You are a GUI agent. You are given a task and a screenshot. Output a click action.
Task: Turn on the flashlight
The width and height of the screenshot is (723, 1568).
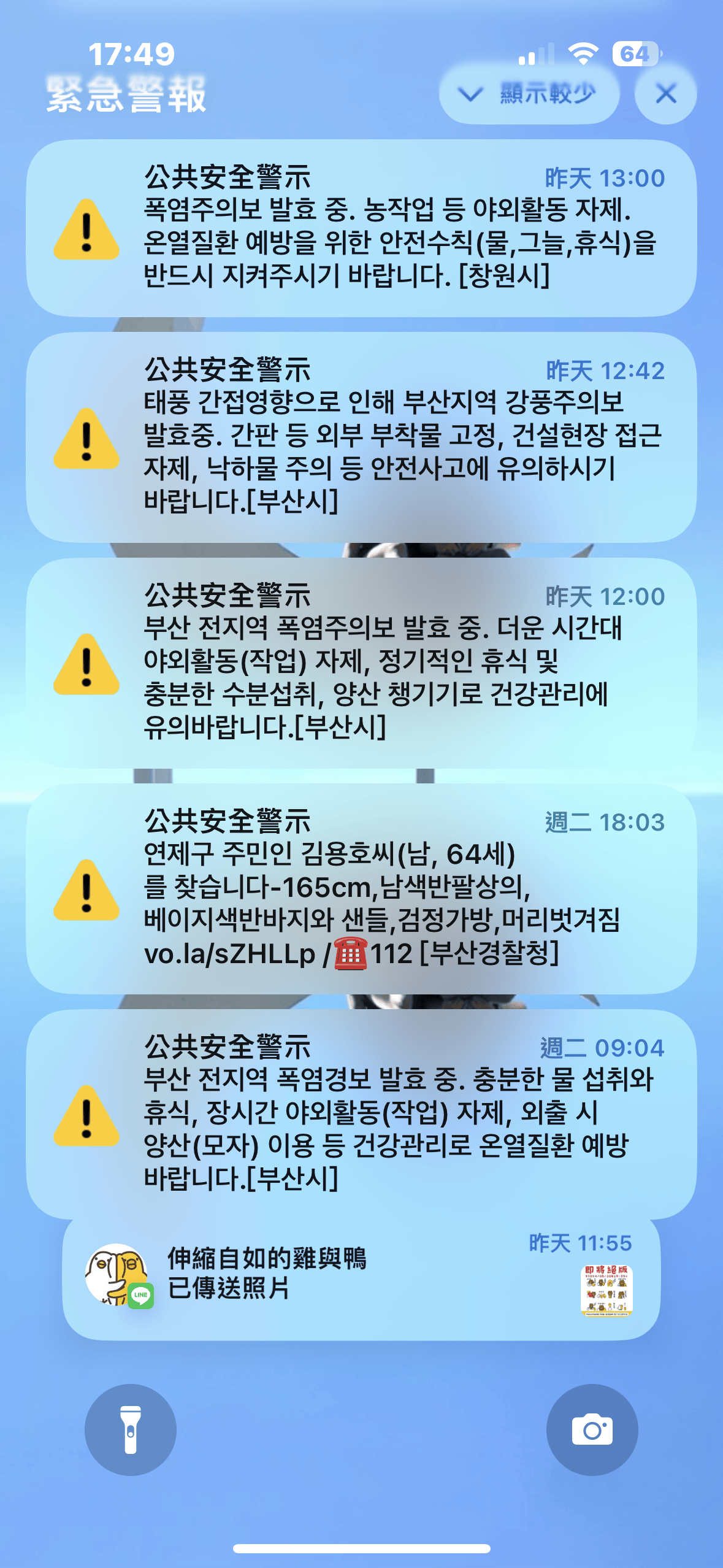pos(131,1429)
